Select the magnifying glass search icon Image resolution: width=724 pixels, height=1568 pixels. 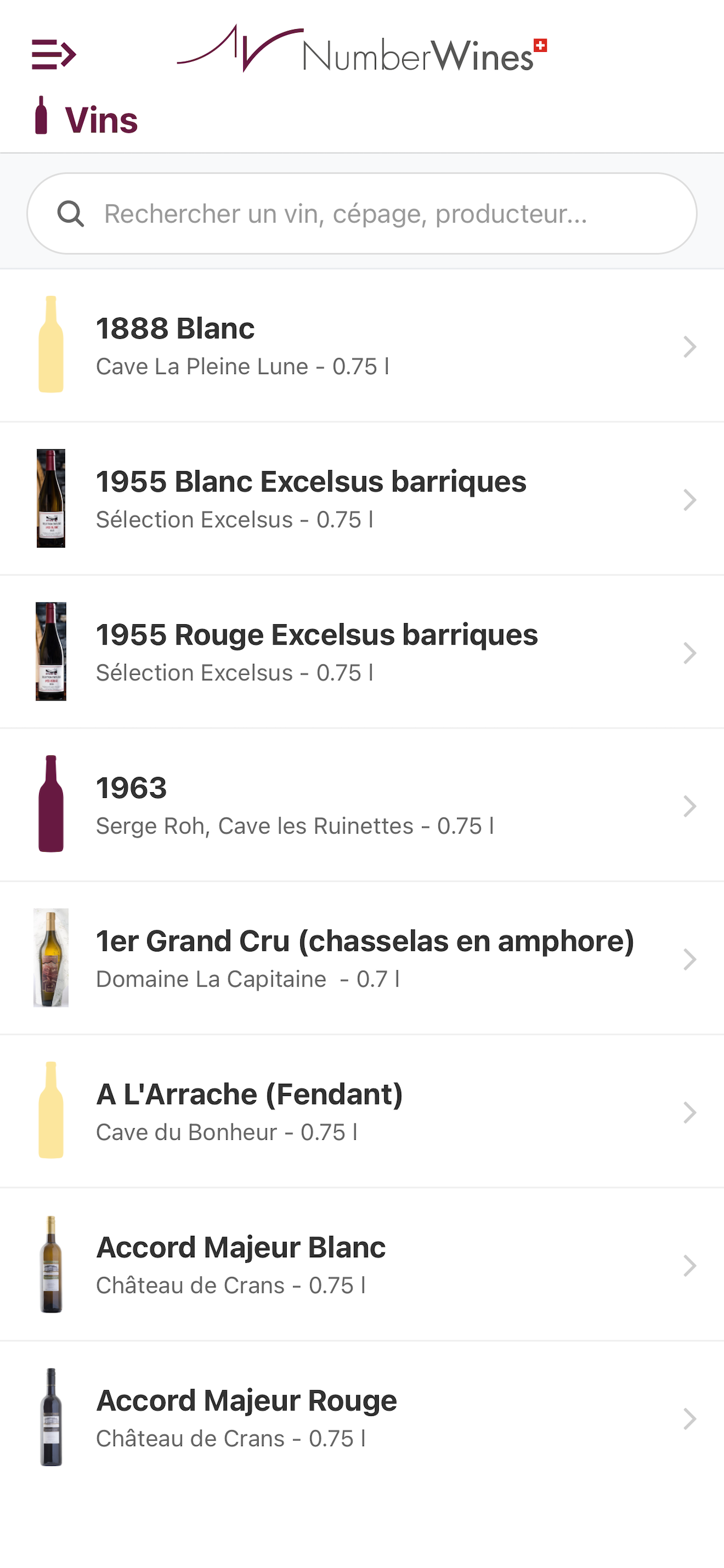click(x=72, y=214)
